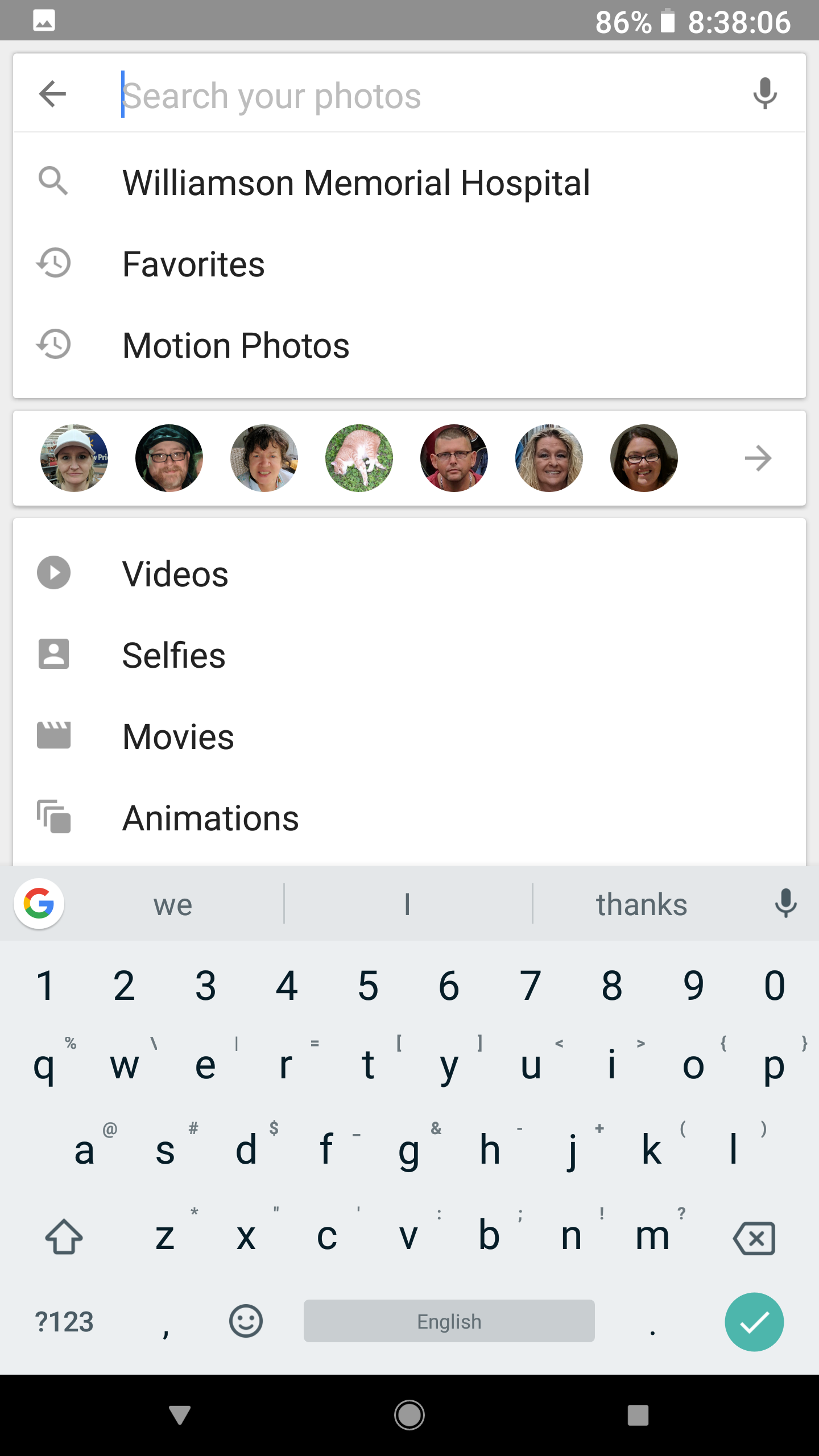
Task: Open Google search from the keyboard G button
Action: pyautogui.click(x=39, y=904)
